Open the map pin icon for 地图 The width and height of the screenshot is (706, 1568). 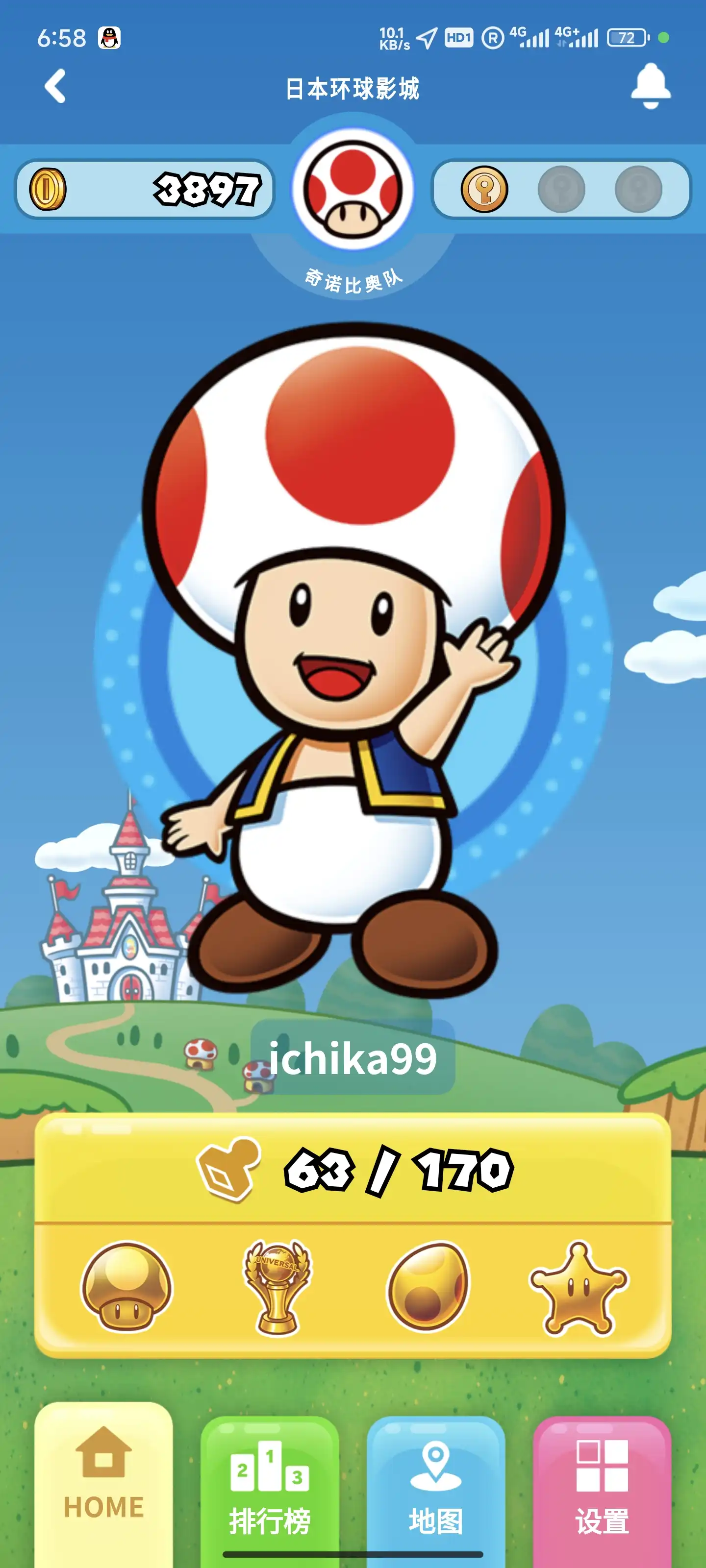point(435,1466)
